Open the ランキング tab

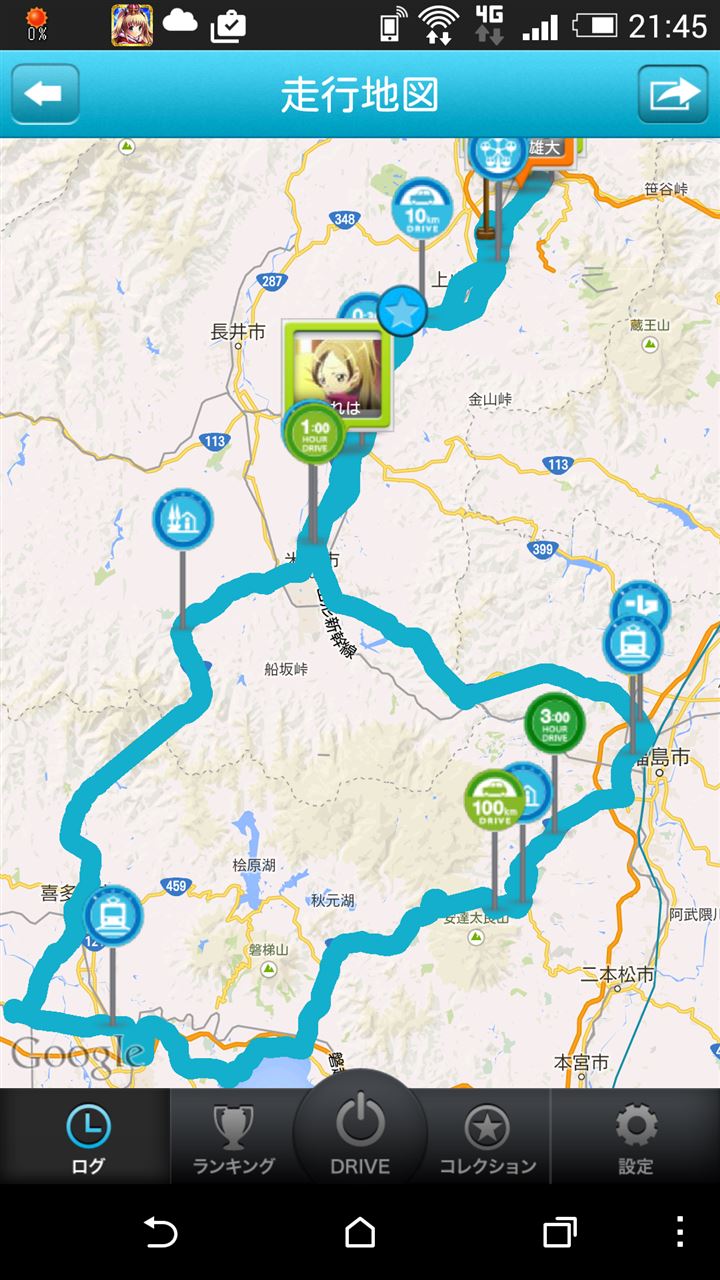click(x=233, y=1138)
